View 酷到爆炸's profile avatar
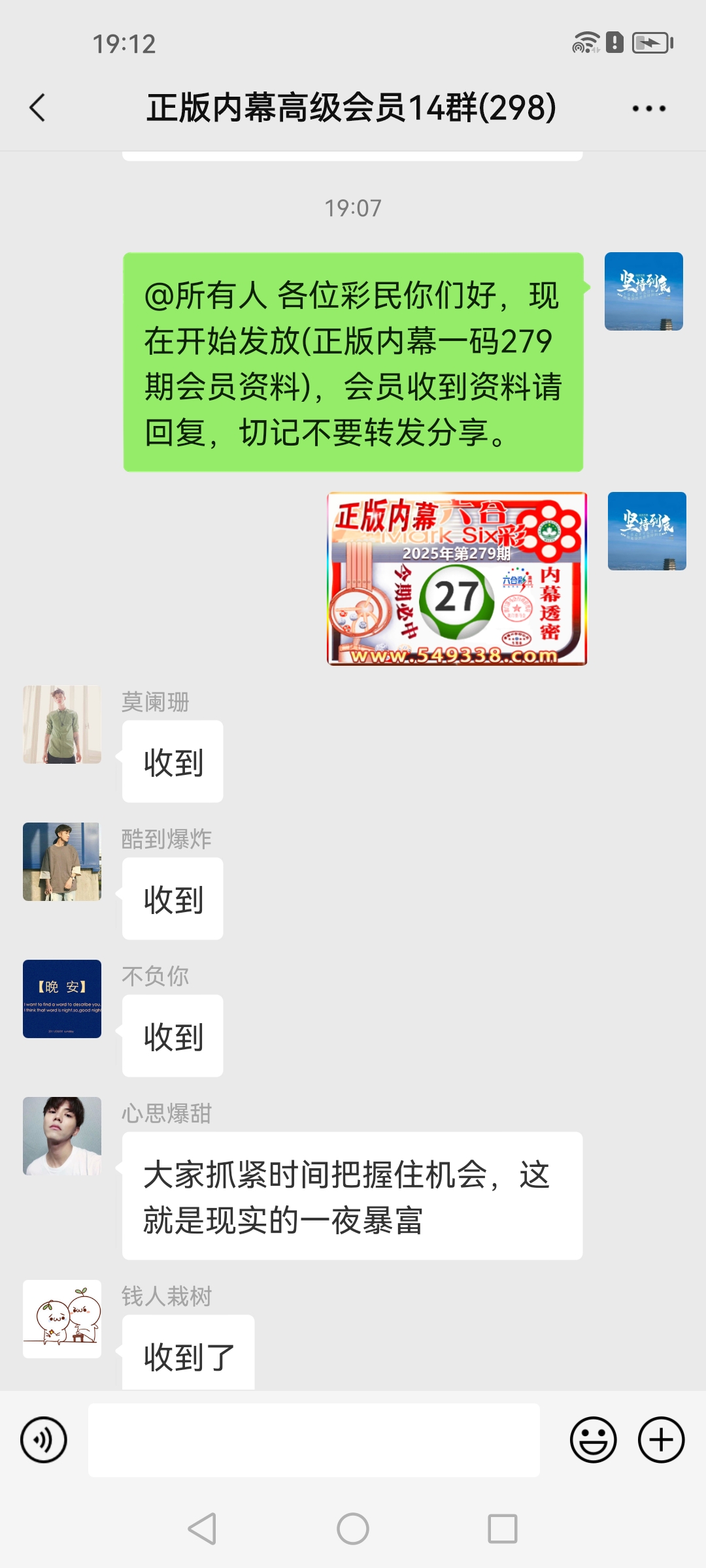 [x=62, y=862]
